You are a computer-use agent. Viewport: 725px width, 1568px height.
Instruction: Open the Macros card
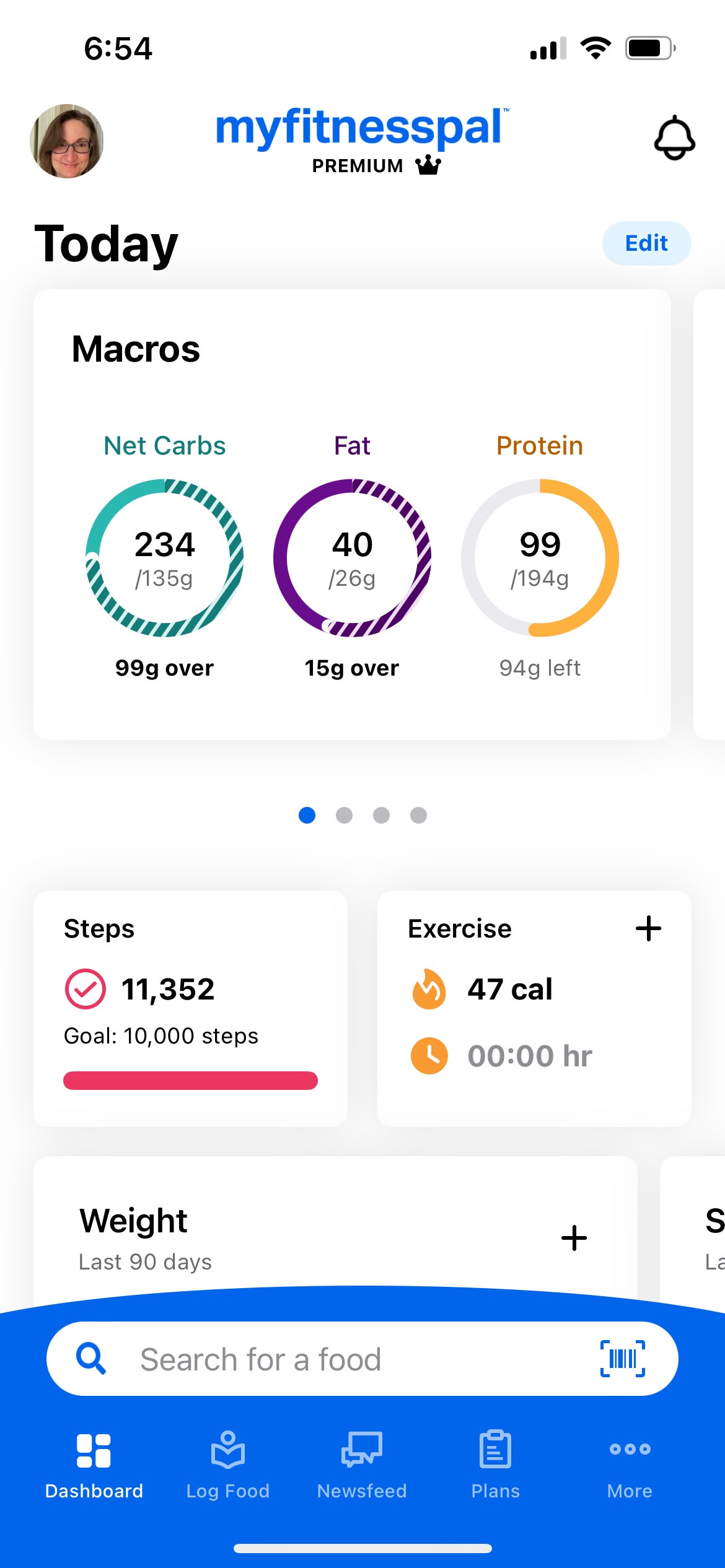pos(352,514)
